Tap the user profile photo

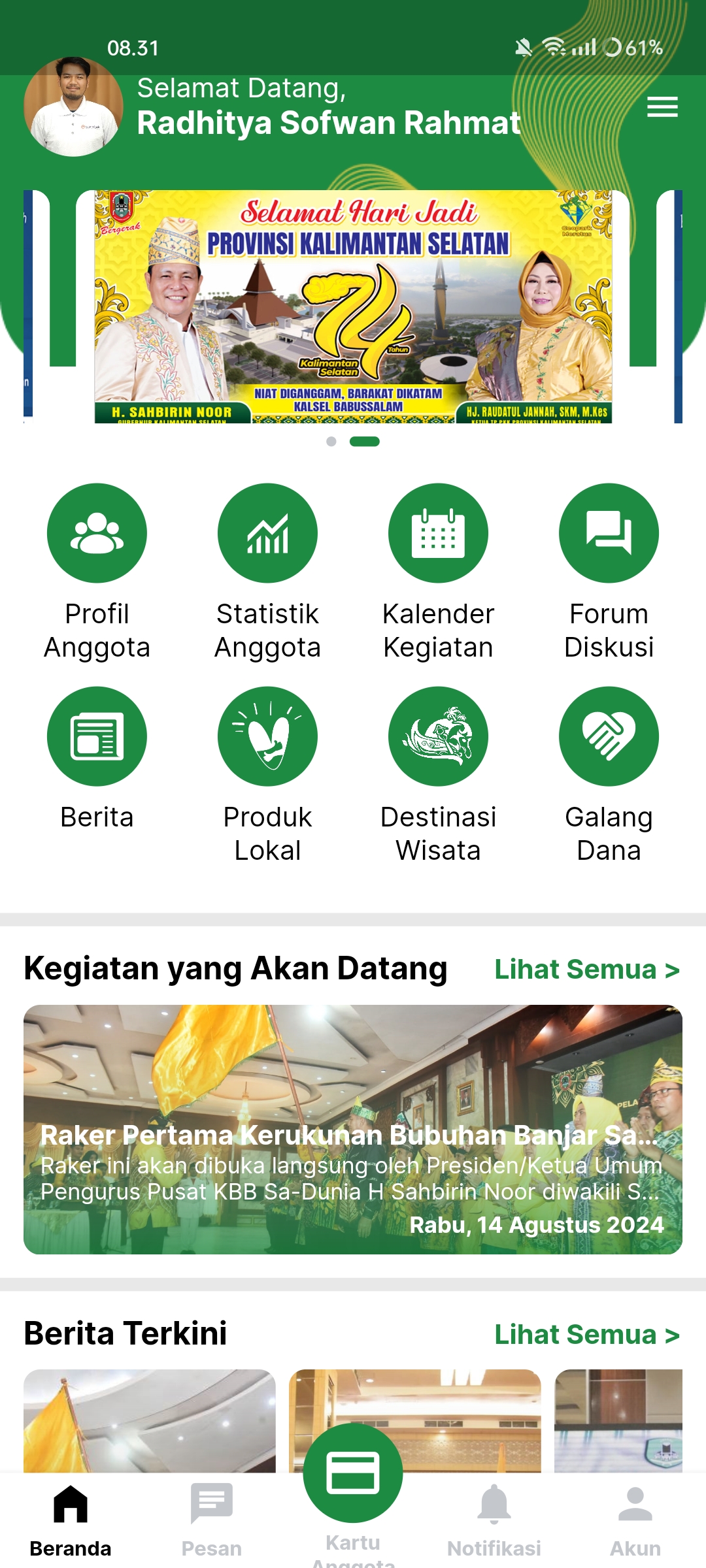73,106
